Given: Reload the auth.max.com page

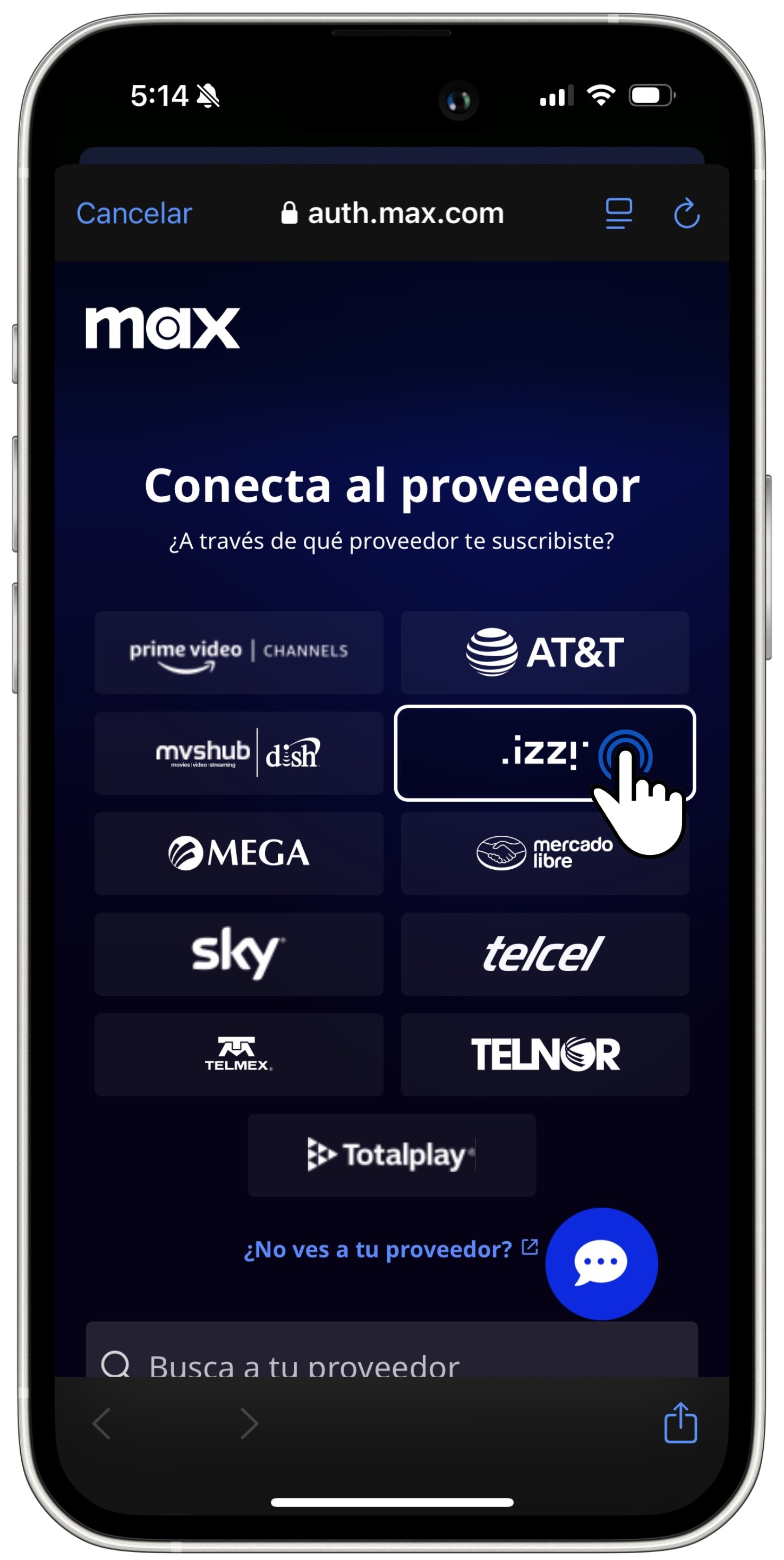Looking at the screenshot, I should pyautogui.click(x=686, y=214).
